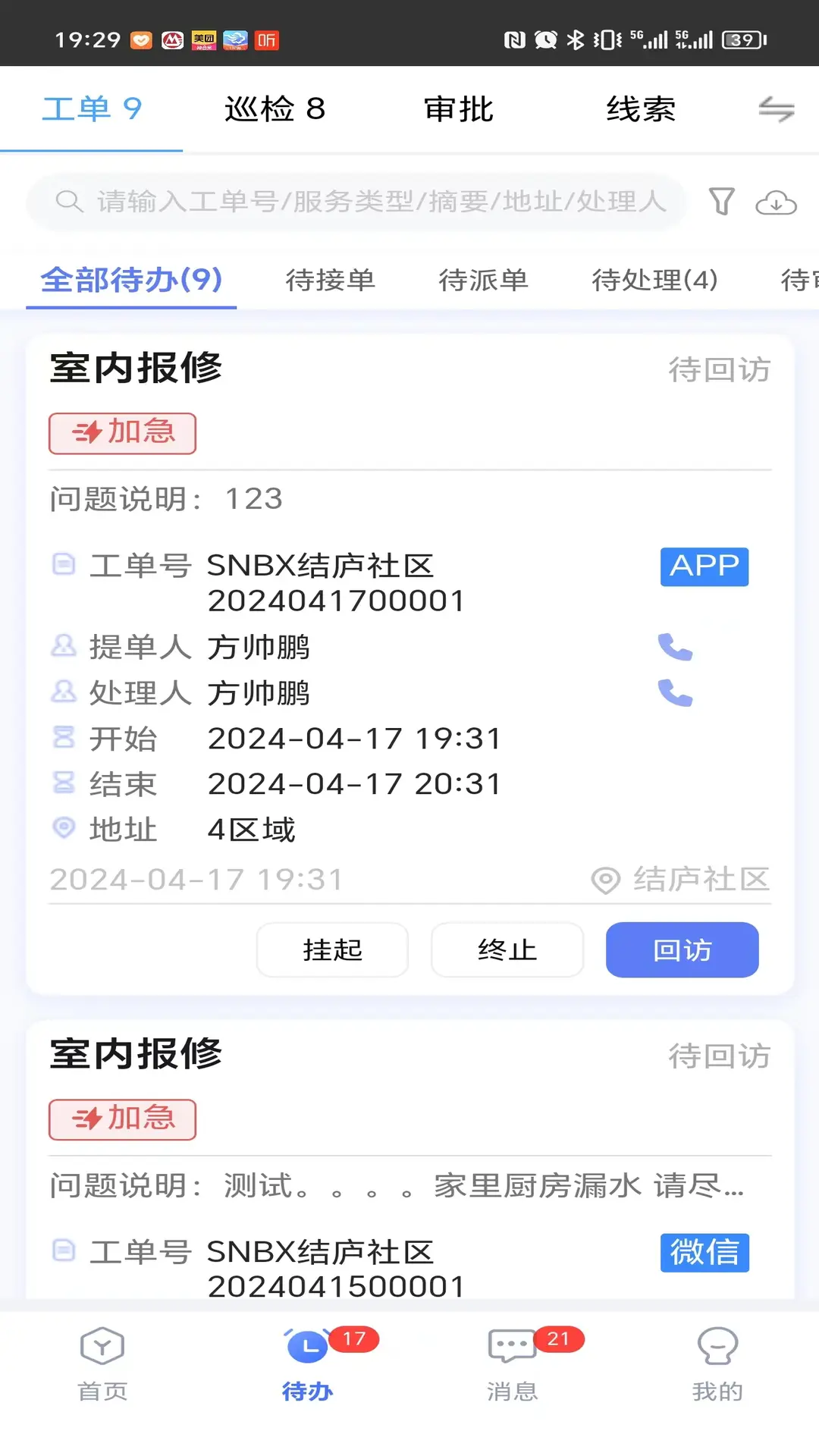Tap the 加急 urgency tag on first order

tap(122, 433)
